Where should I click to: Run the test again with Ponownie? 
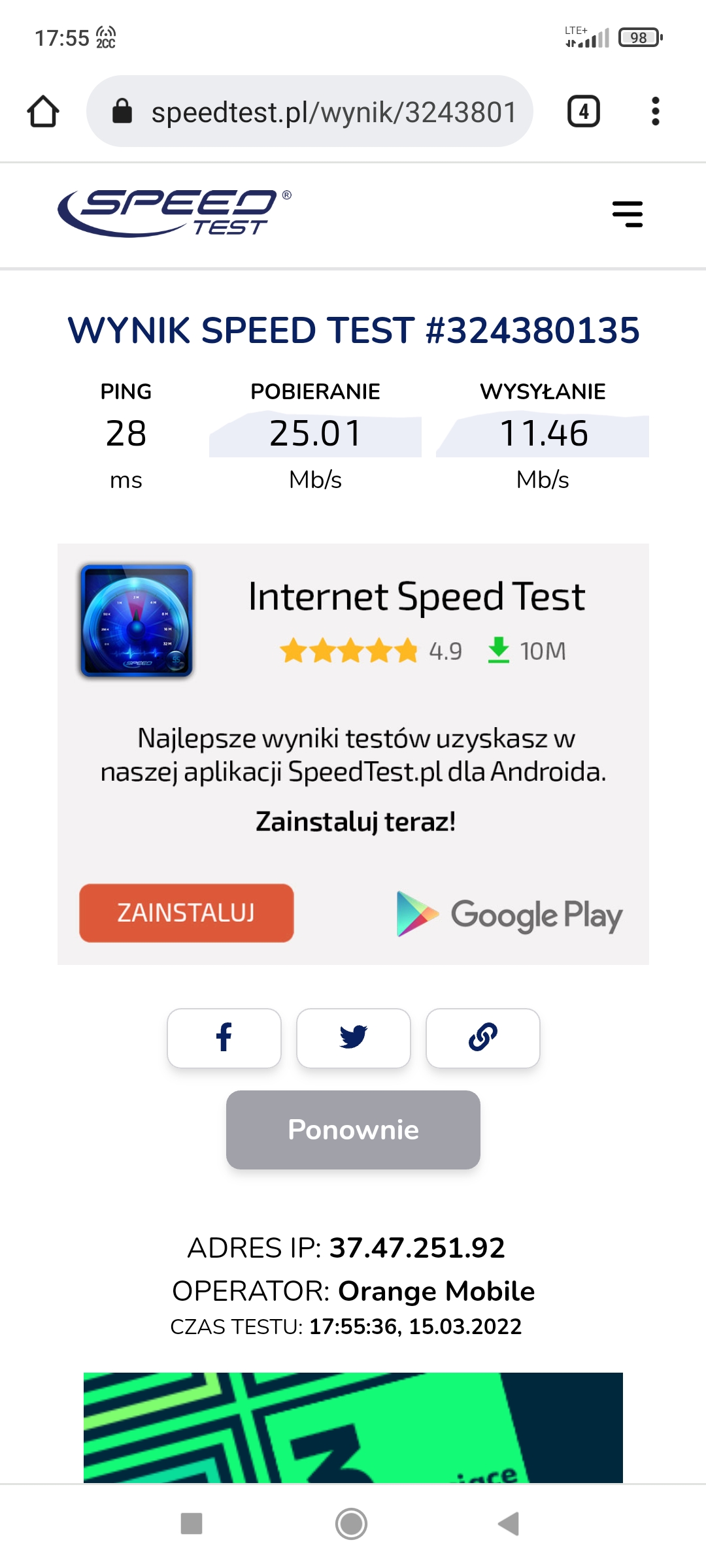353,1130
